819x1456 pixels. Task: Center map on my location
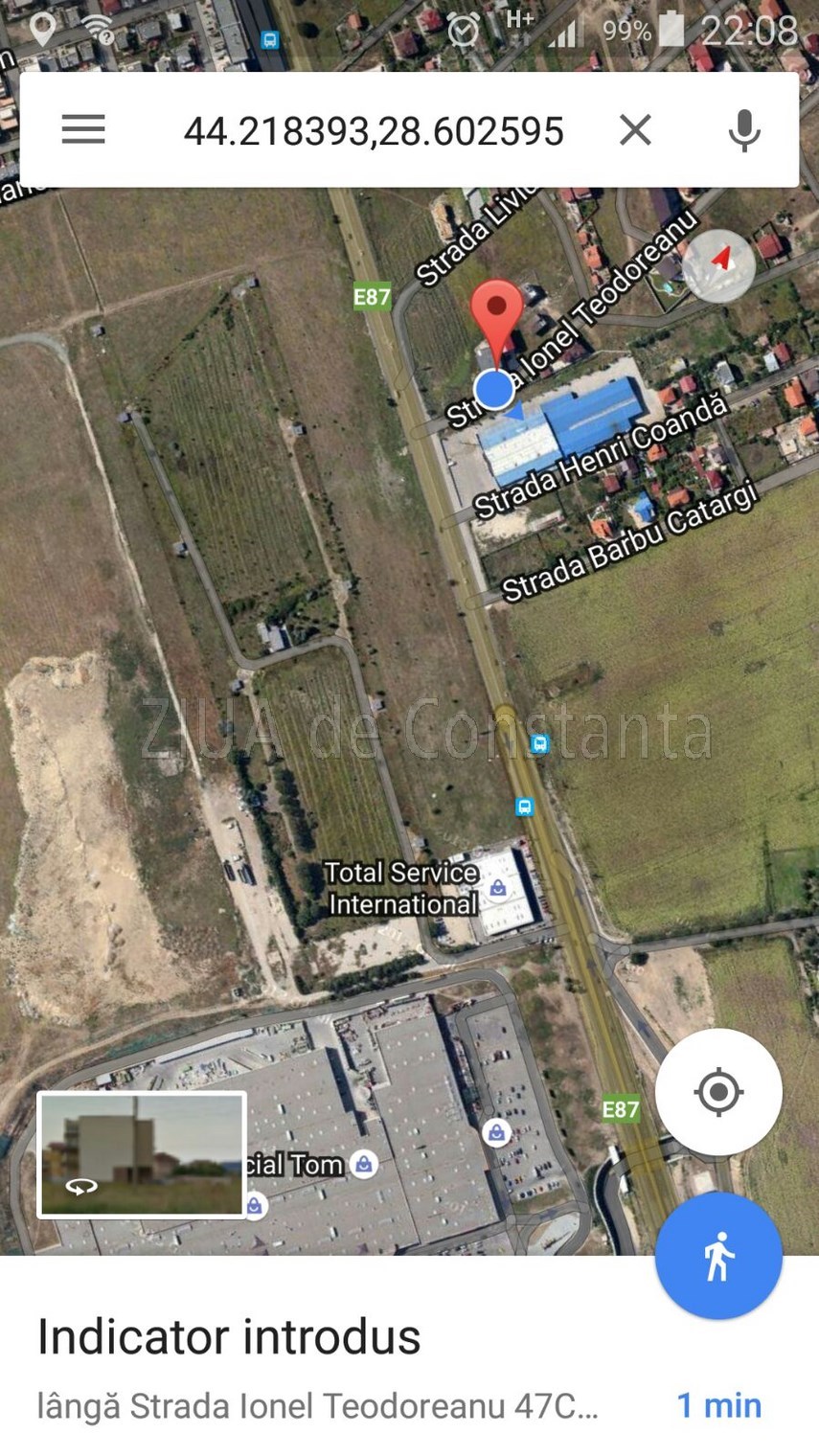click(x=718, y=1091)
